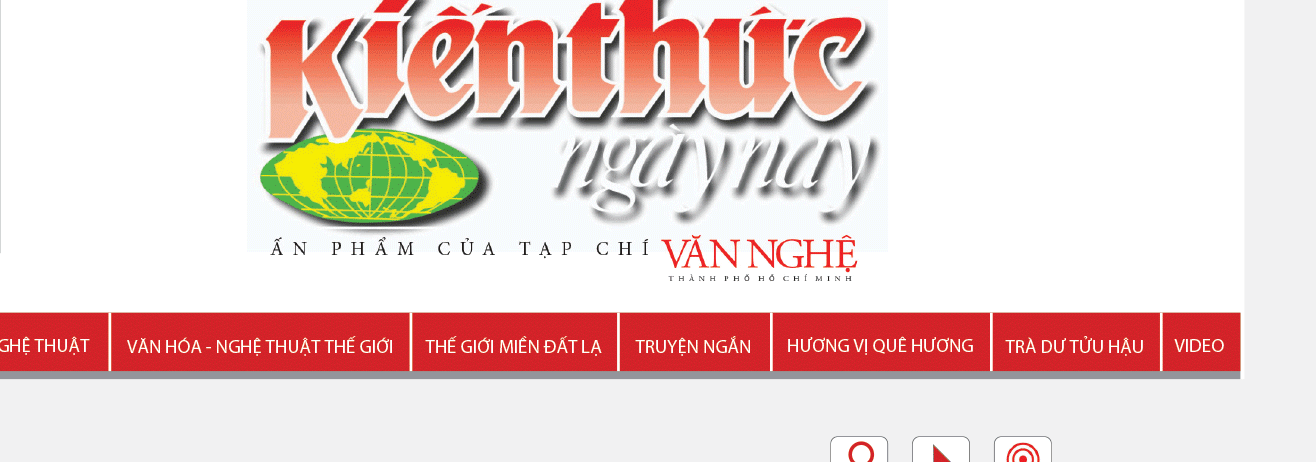Switch to Trà dư tửu hậu
1316x462 pixels.
pos(1074,346)
